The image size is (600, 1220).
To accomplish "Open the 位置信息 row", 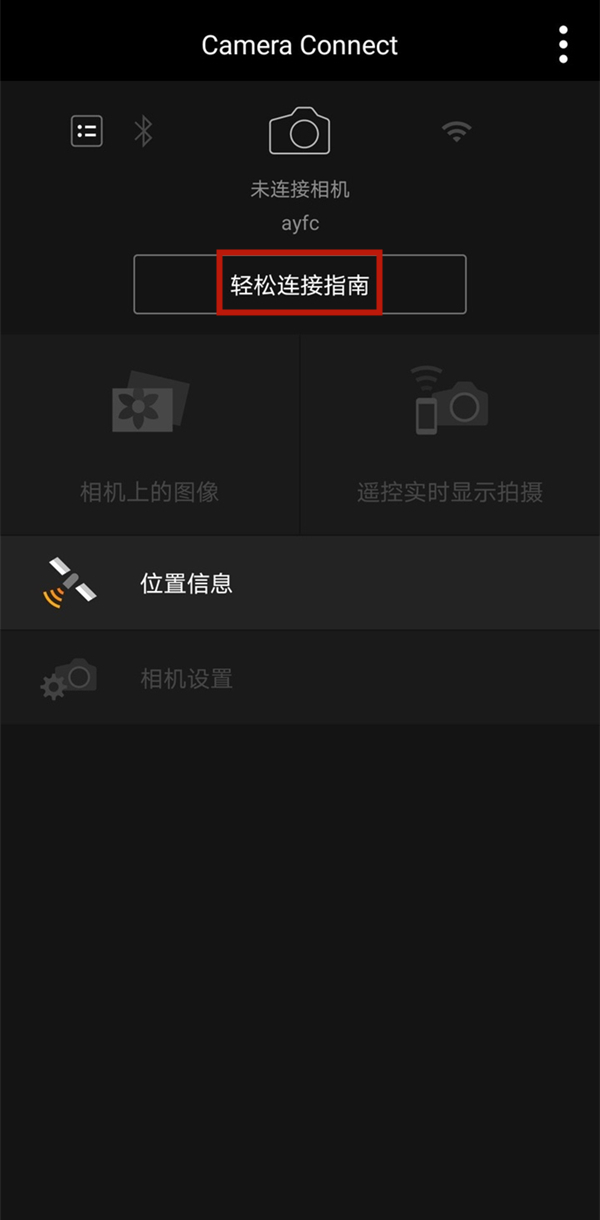I will [x=300, y=583].
